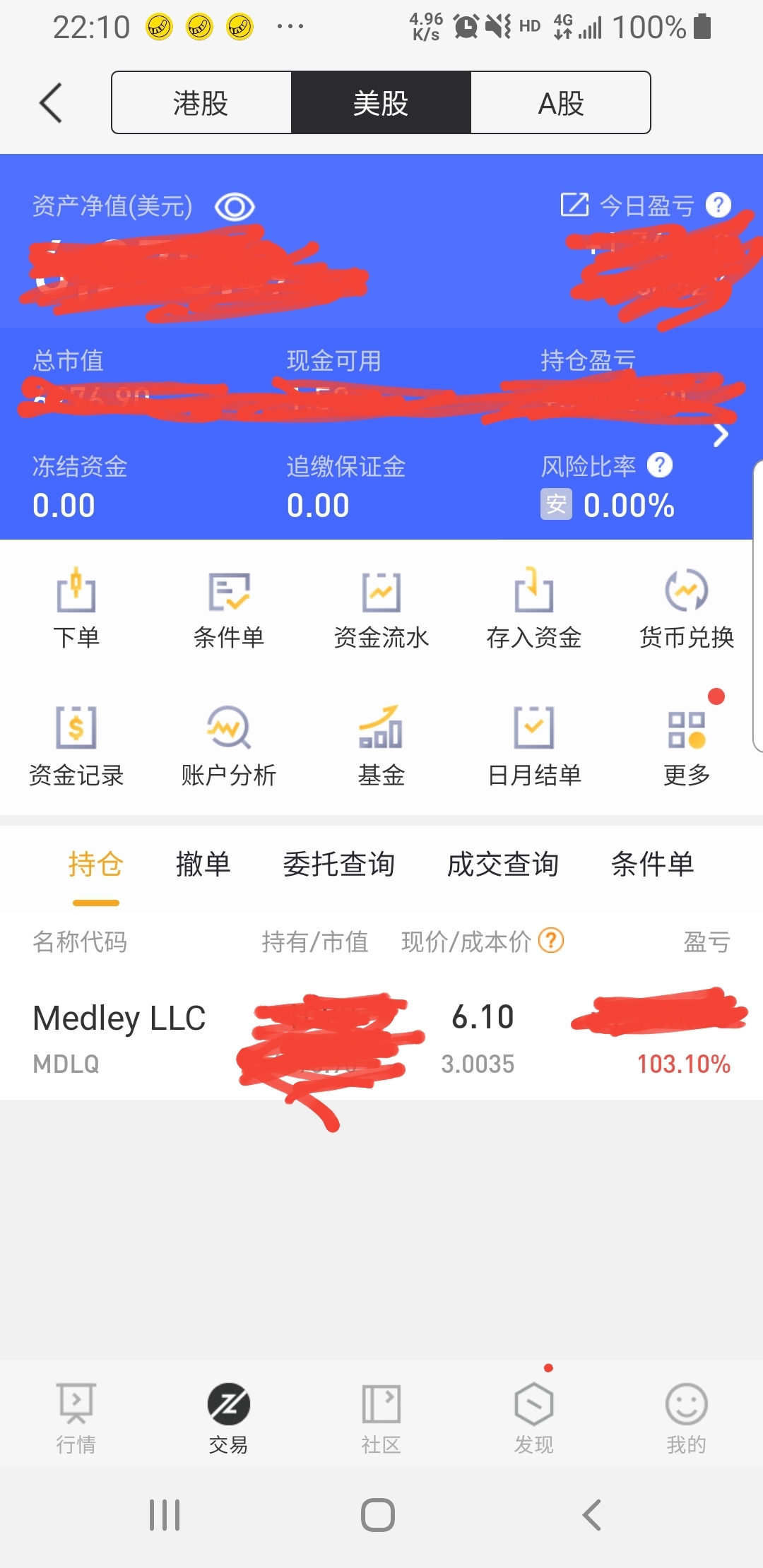
Task: Open 账户分析 account analysis
Action: click(229, 747)
